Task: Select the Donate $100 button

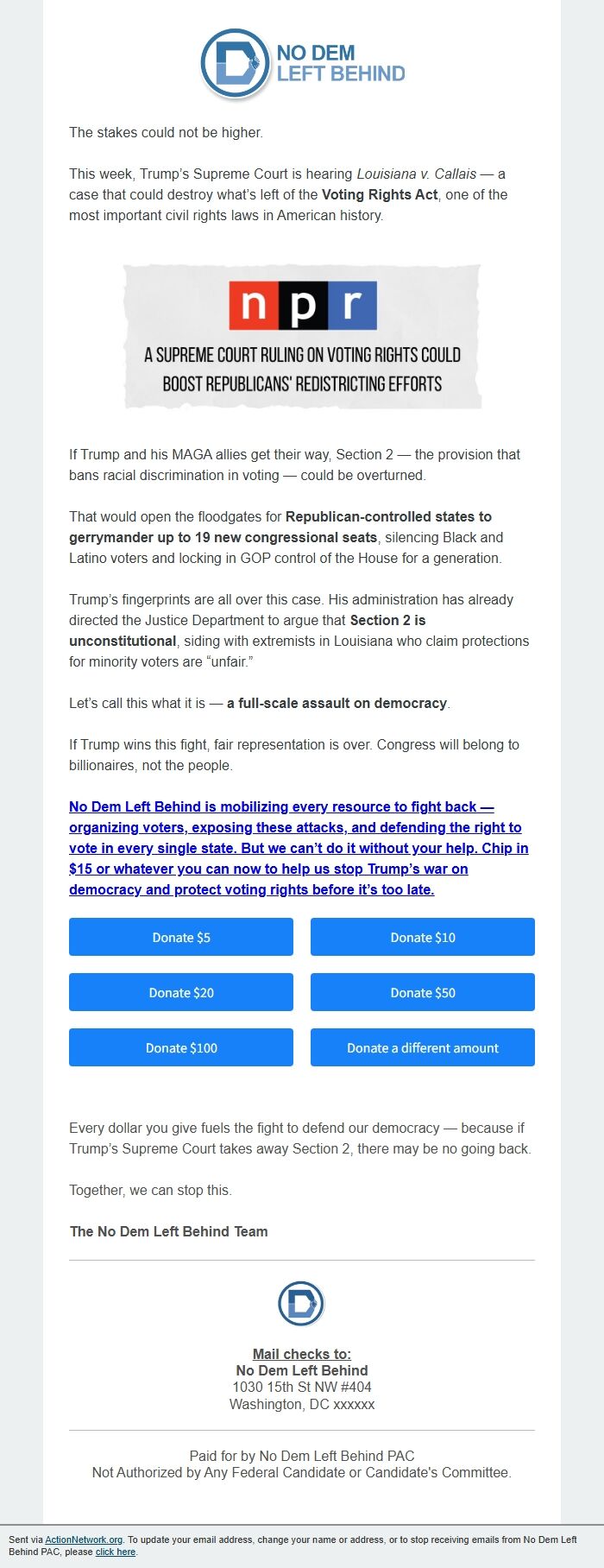Action: pos(181,1047)
